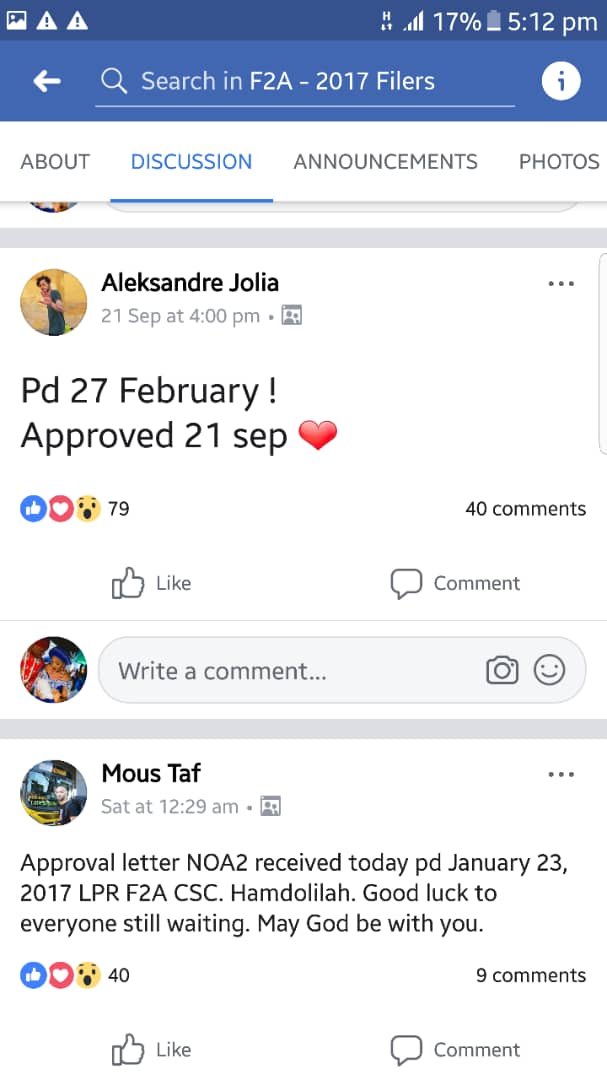This screenshot has width=607, height=1080.
Task: Switch to the About tab
Action: click(55, 161)
